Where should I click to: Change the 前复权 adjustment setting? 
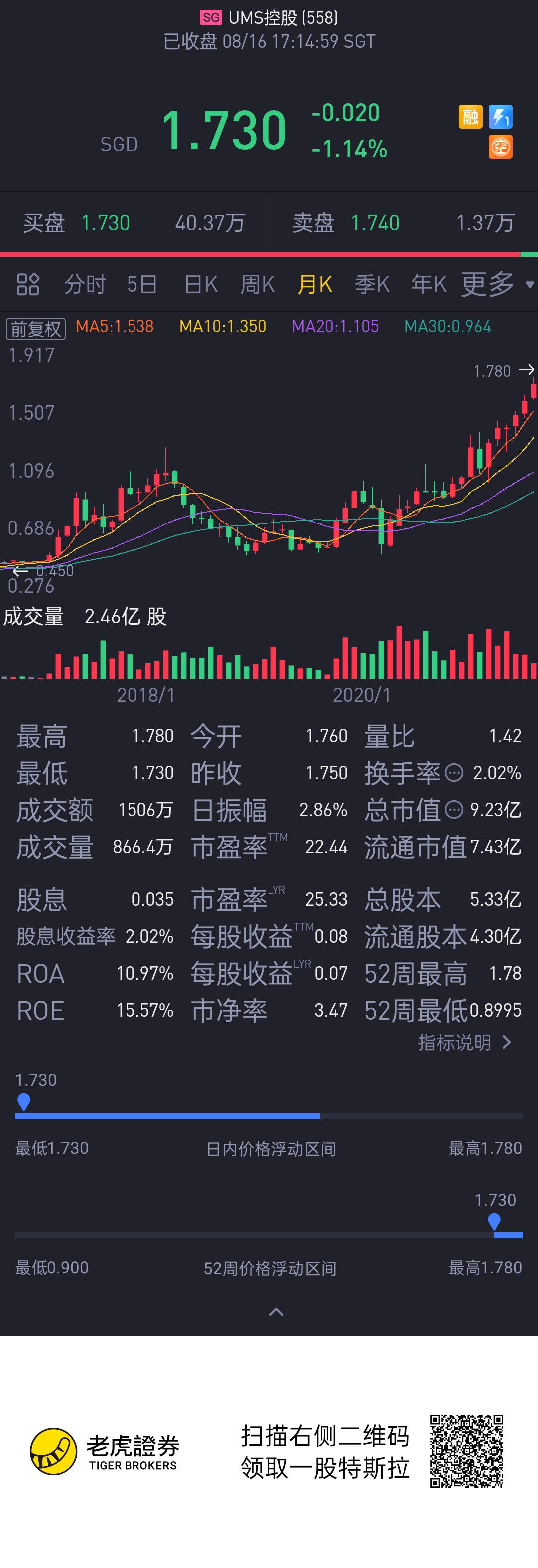36,329
